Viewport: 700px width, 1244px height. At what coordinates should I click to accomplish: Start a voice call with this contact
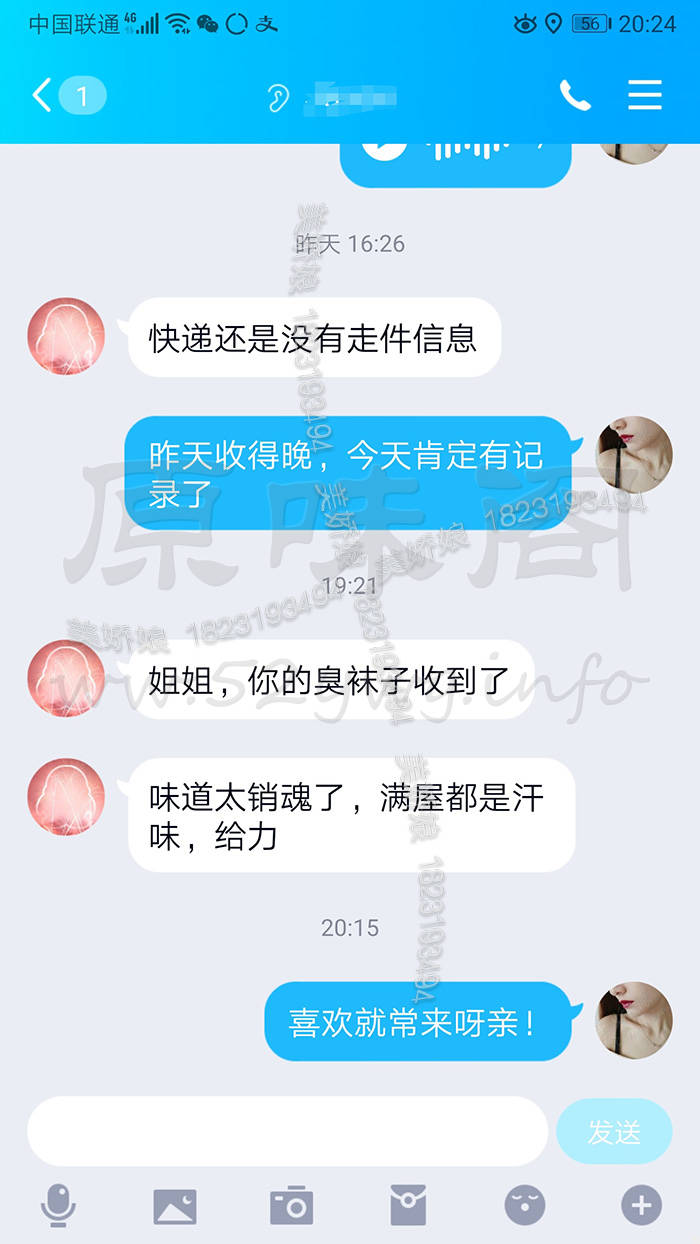tap(574, 96)
